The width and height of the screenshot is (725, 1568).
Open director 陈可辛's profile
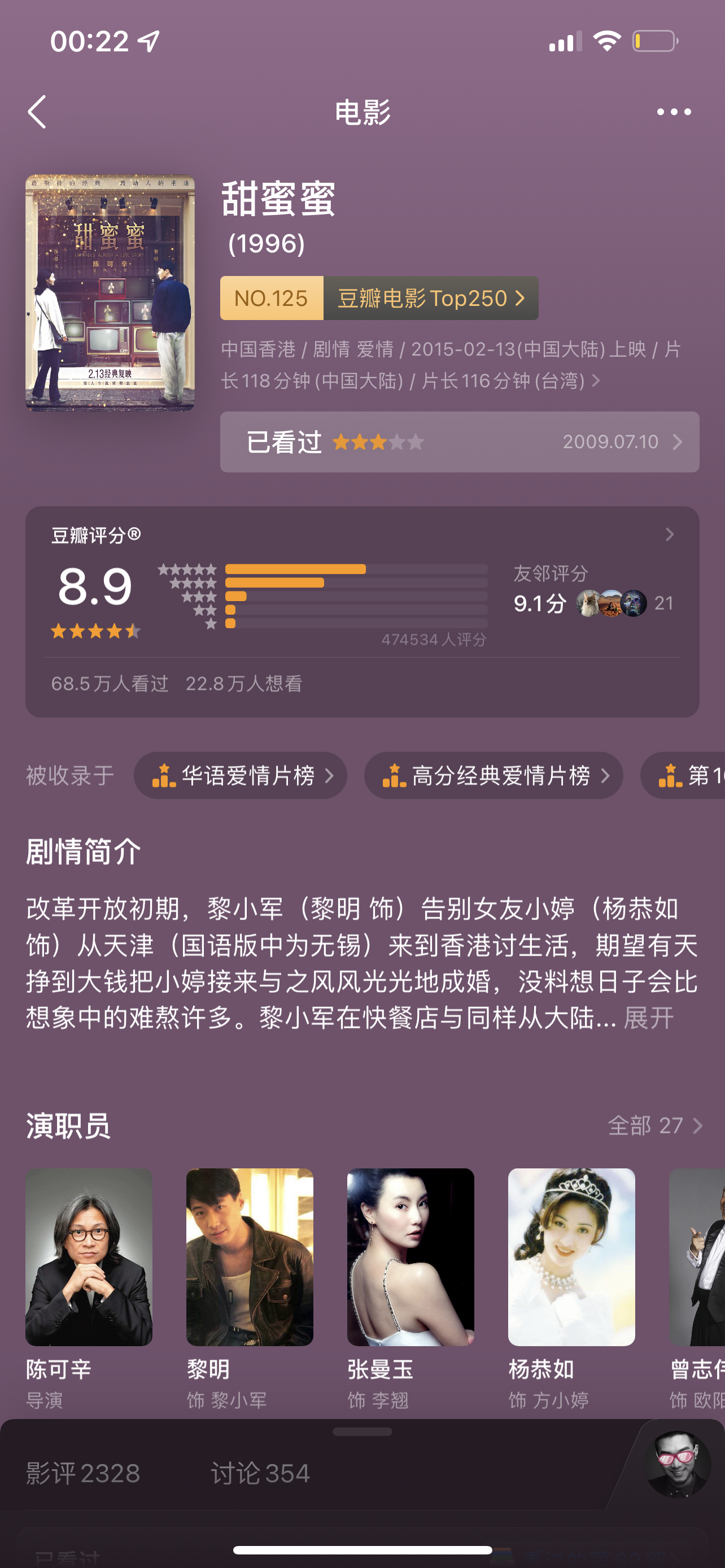click(89, 1256)
